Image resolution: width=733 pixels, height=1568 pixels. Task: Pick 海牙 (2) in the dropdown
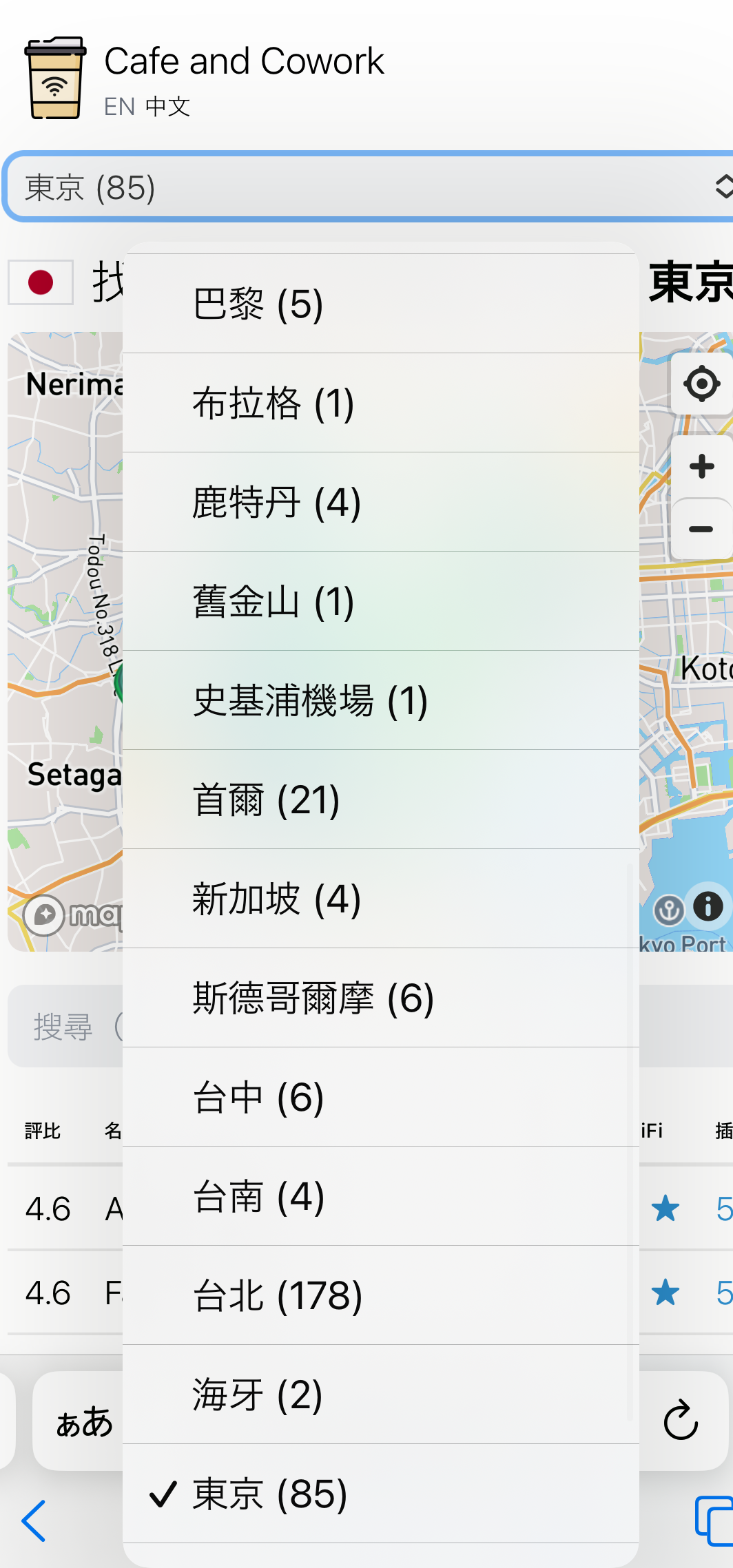381,1394
